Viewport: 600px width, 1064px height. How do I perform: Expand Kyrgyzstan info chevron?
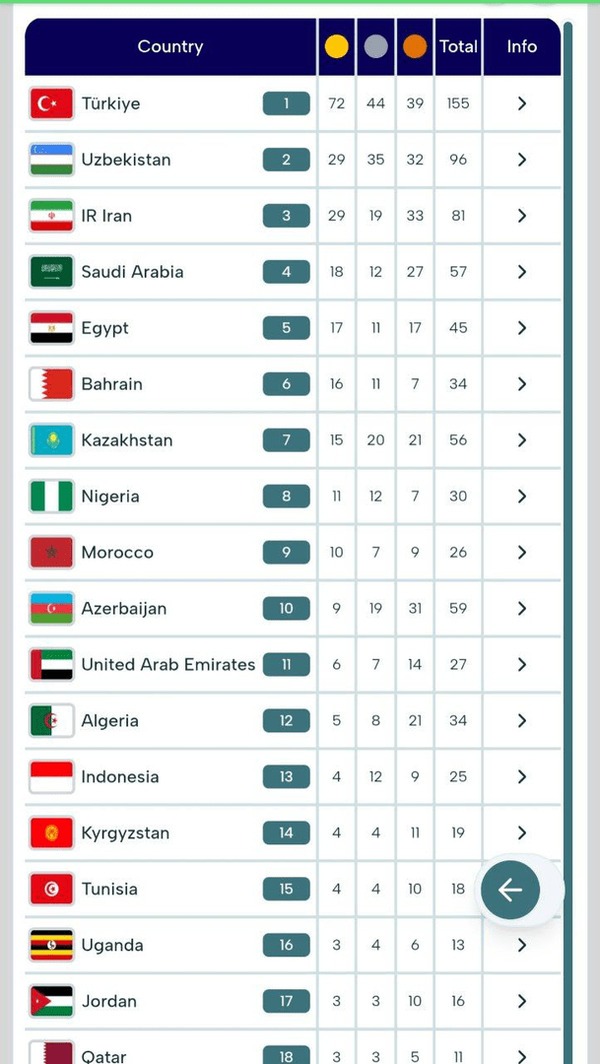[x=522, y=832]
